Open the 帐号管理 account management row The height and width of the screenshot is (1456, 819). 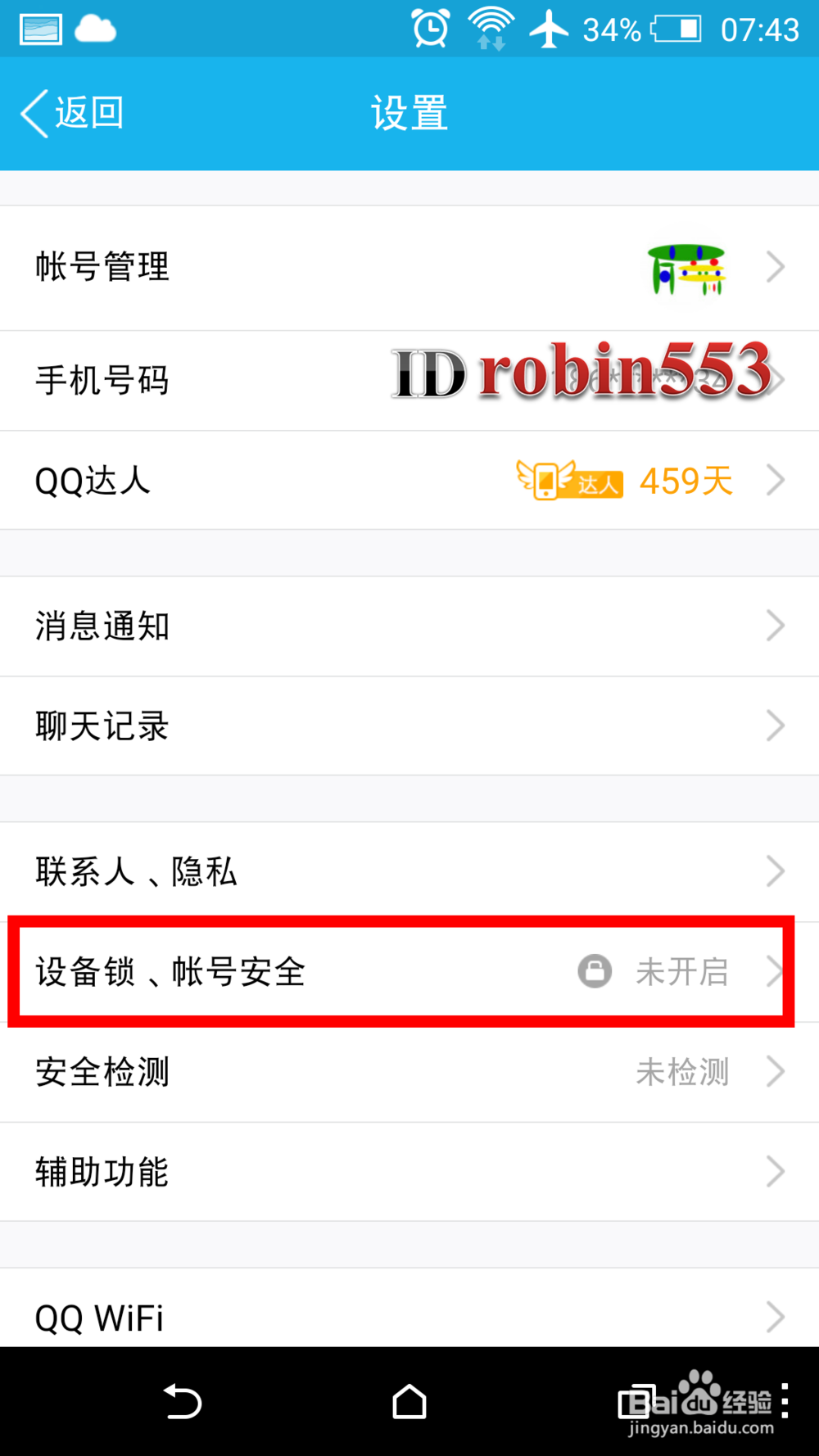[246, 267]
